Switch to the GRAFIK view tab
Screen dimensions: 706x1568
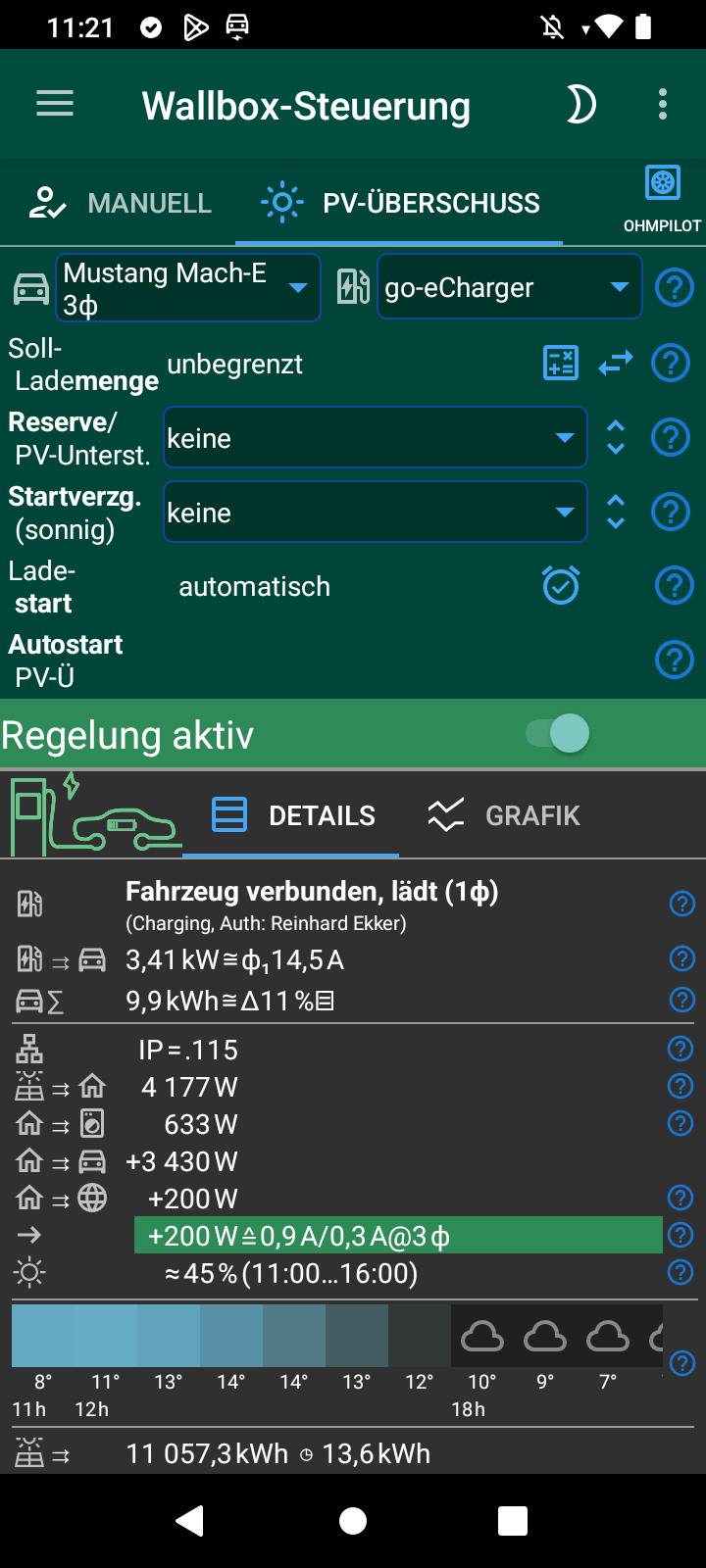(x=504, y=815)
